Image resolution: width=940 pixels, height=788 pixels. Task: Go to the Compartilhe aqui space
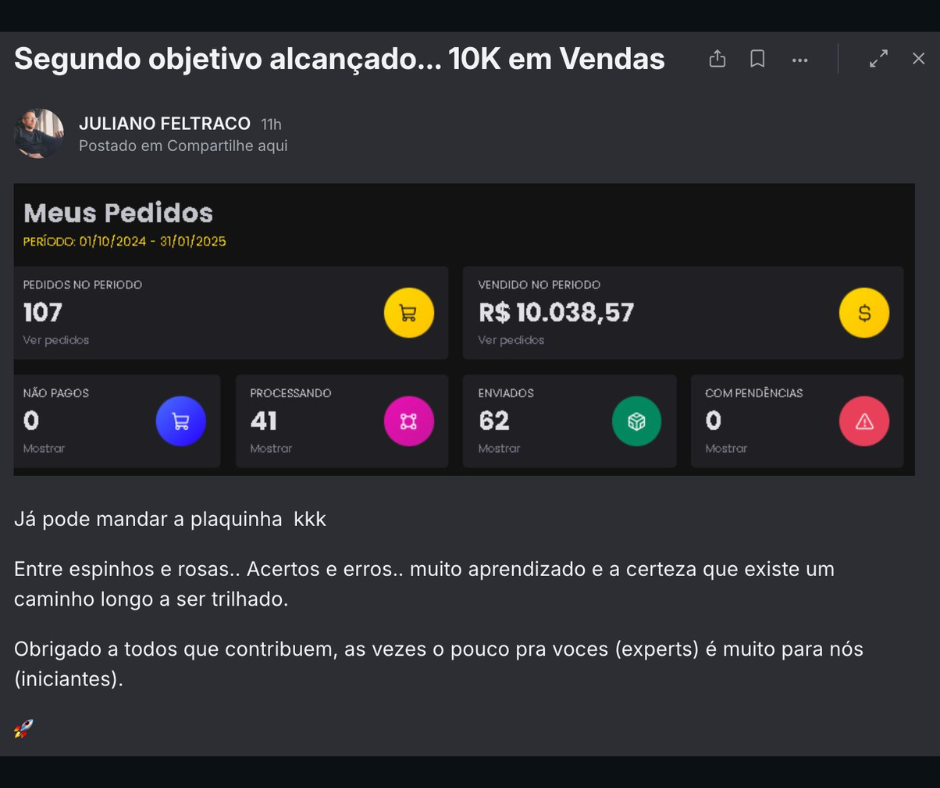[227, 146]
